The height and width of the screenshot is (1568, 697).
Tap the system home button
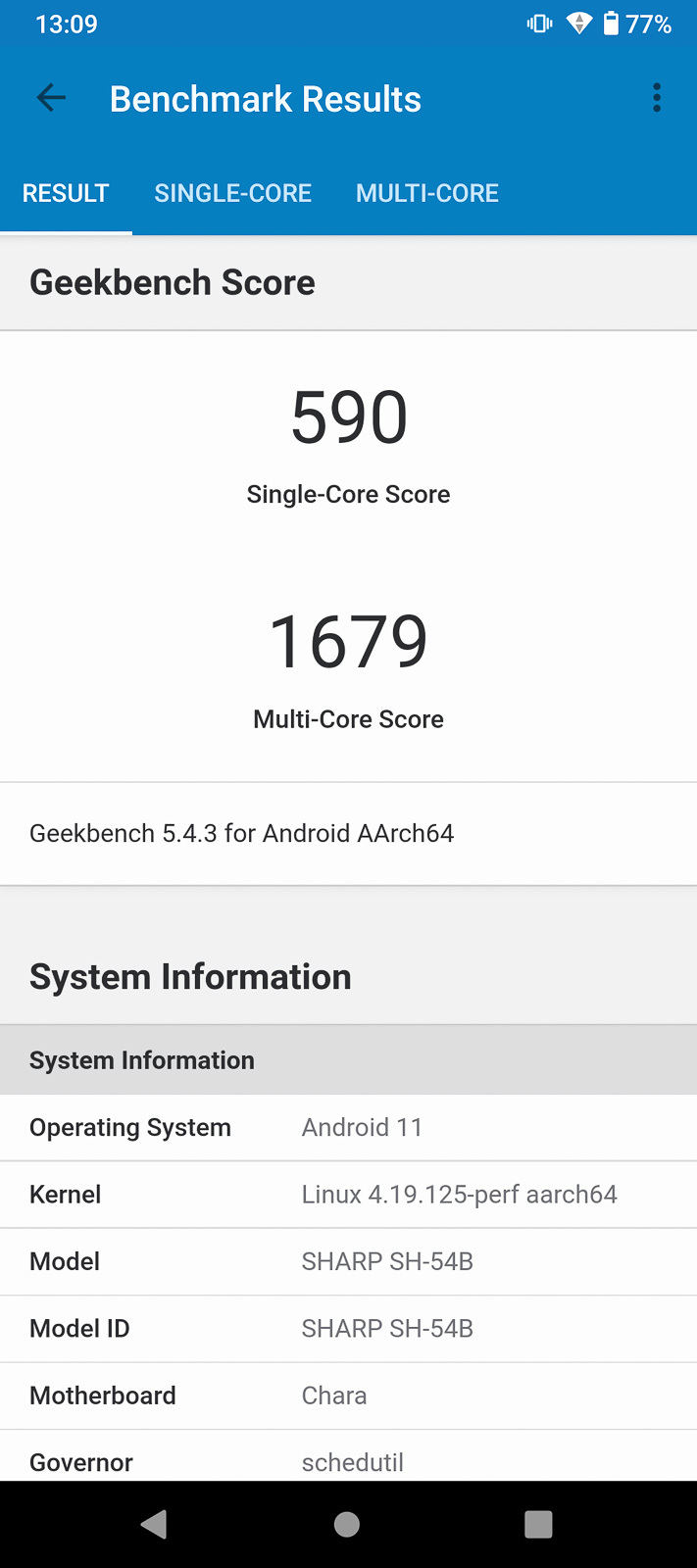(x=347, y=1524)
